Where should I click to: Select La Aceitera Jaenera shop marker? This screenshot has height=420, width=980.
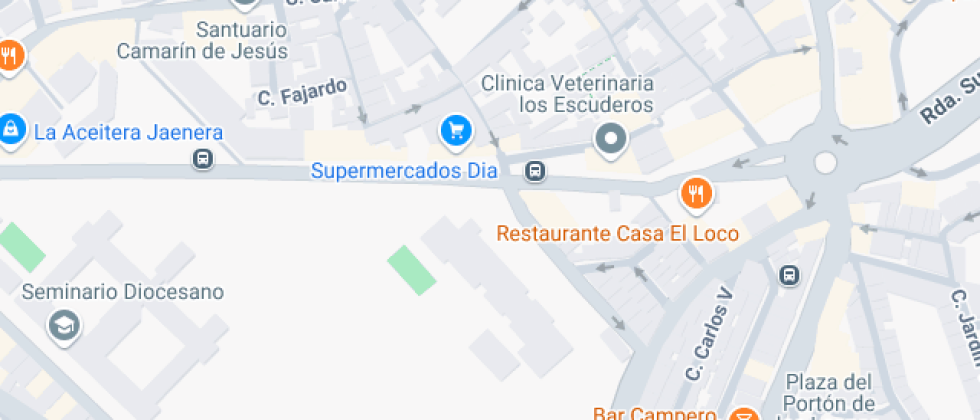(x=11, y=130)
